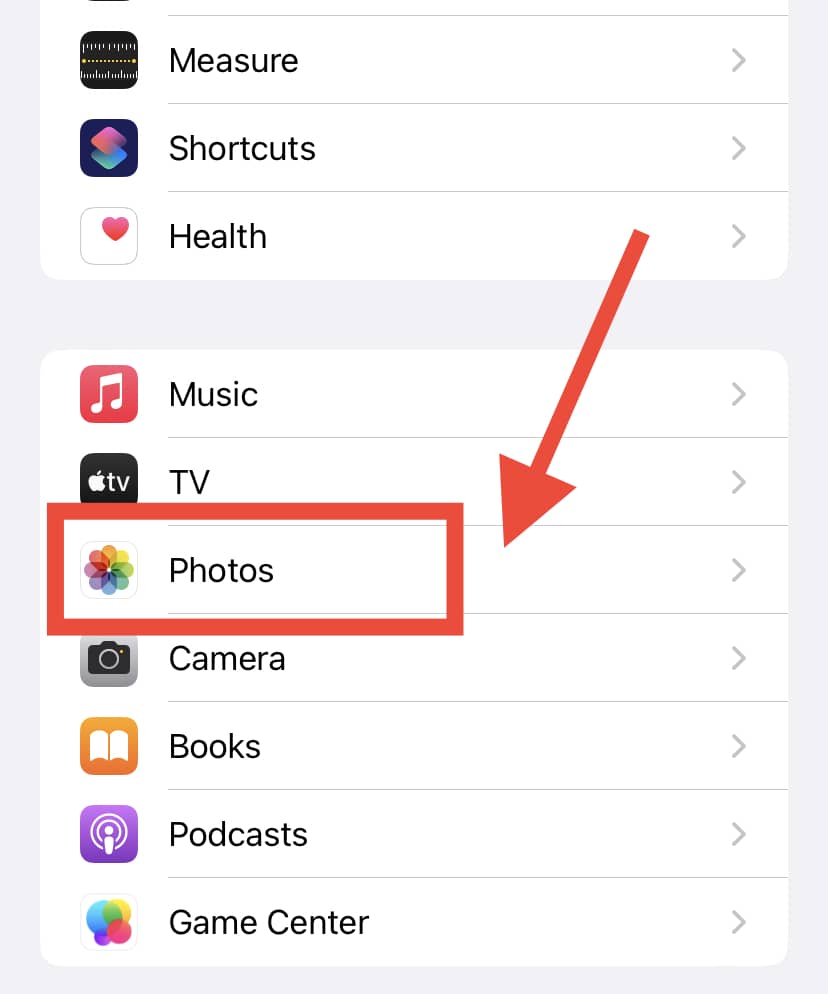
Task: Expand the Music settings via its chevron
Action: (x=738, y=394)
